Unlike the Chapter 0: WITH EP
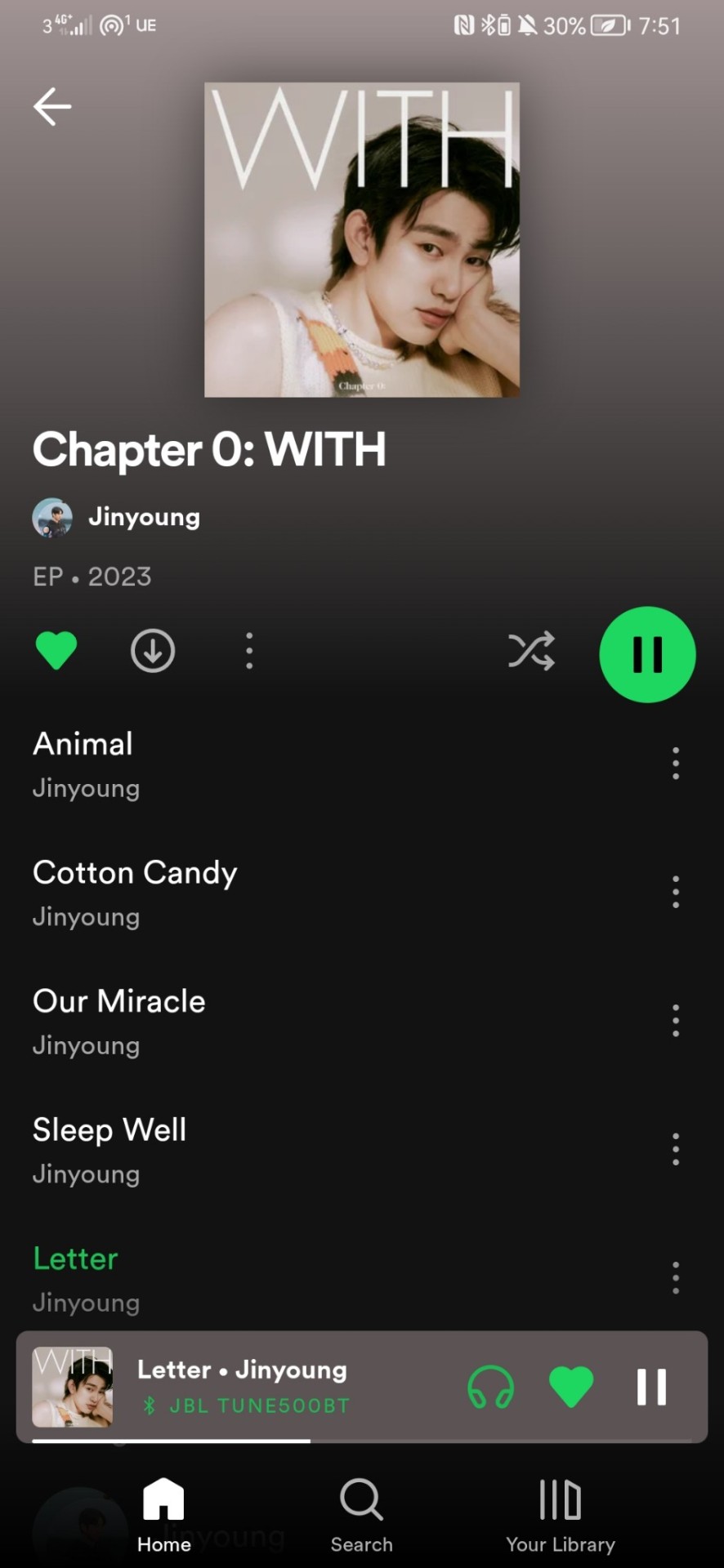This screenshot has width=724, height=1568. [56, 651]
